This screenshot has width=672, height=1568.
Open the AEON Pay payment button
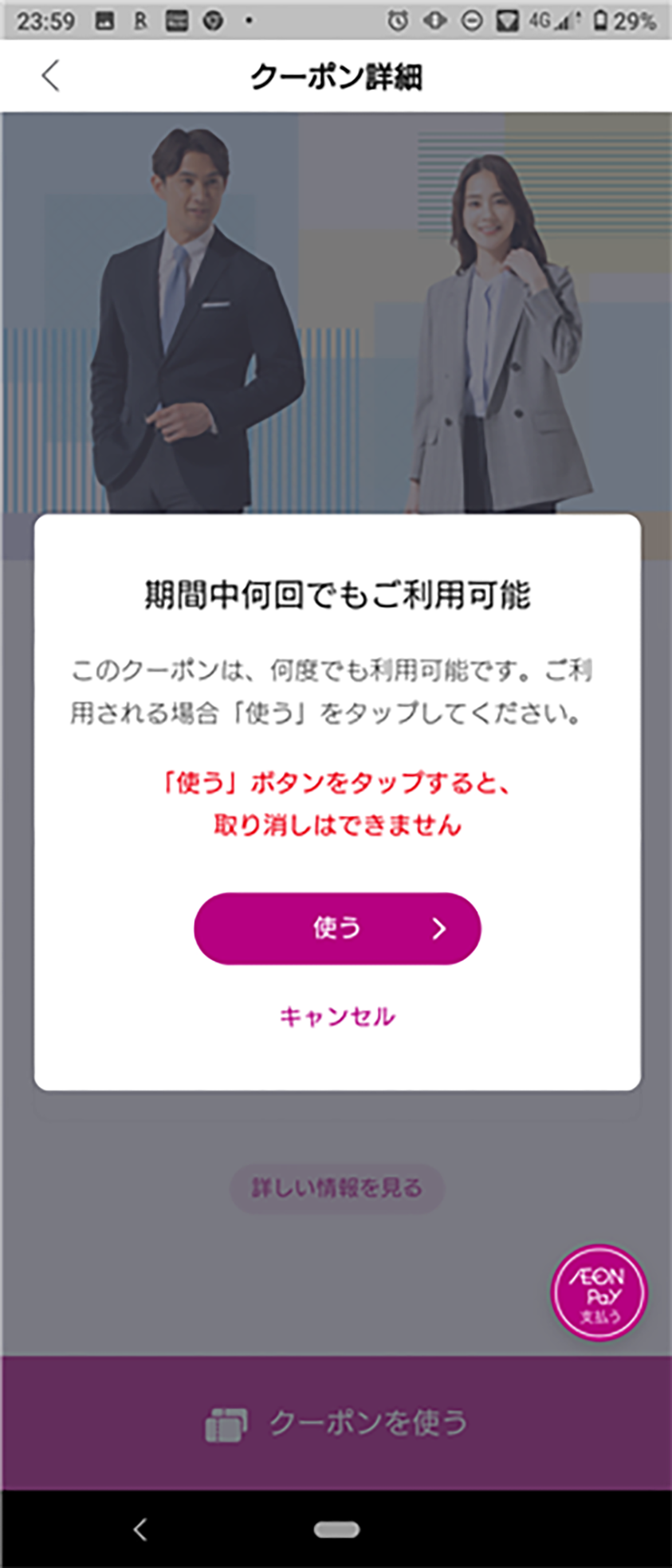coord(599,1293)
